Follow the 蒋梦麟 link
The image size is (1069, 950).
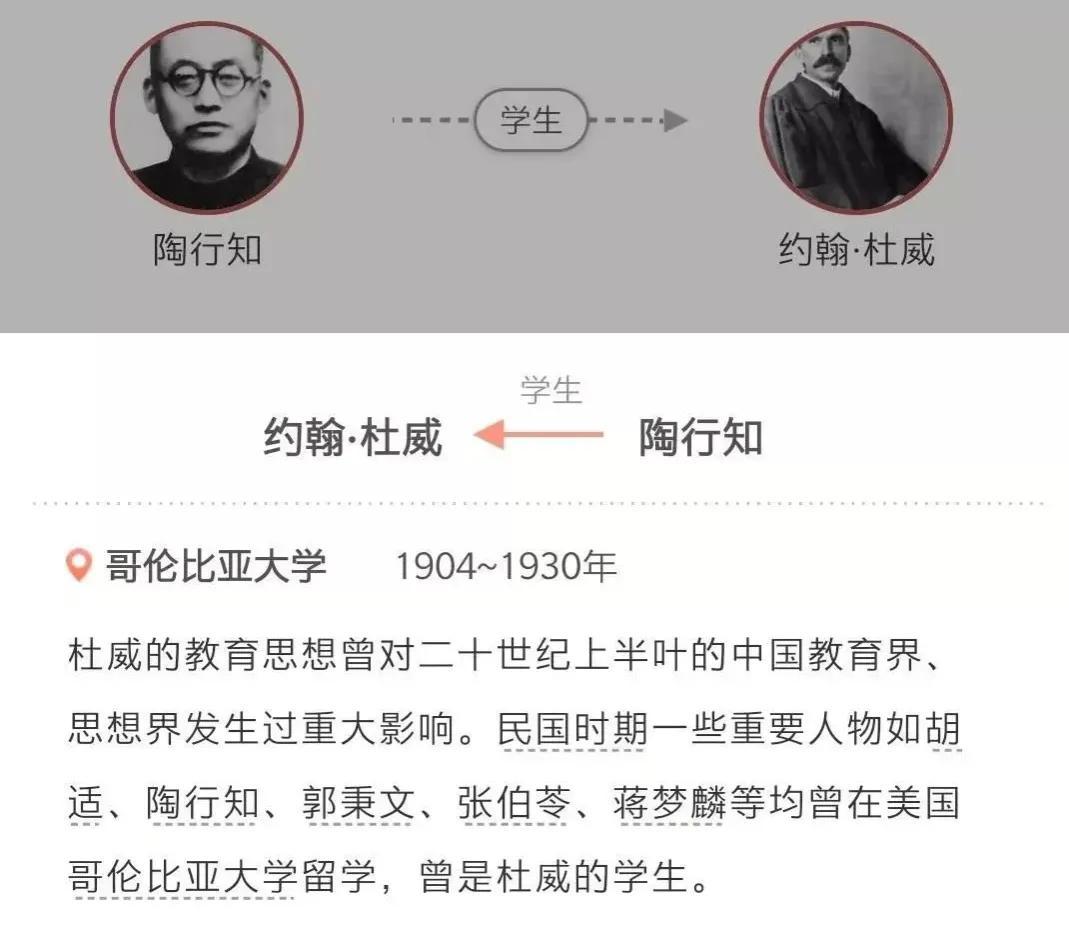point(667,804)
